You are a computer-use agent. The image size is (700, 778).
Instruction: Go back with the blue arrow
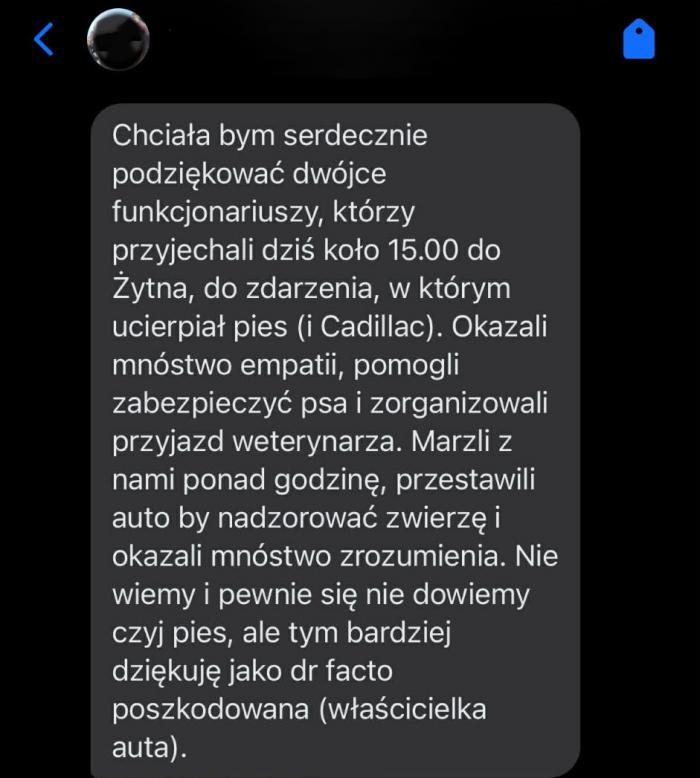tap(43, 39)
